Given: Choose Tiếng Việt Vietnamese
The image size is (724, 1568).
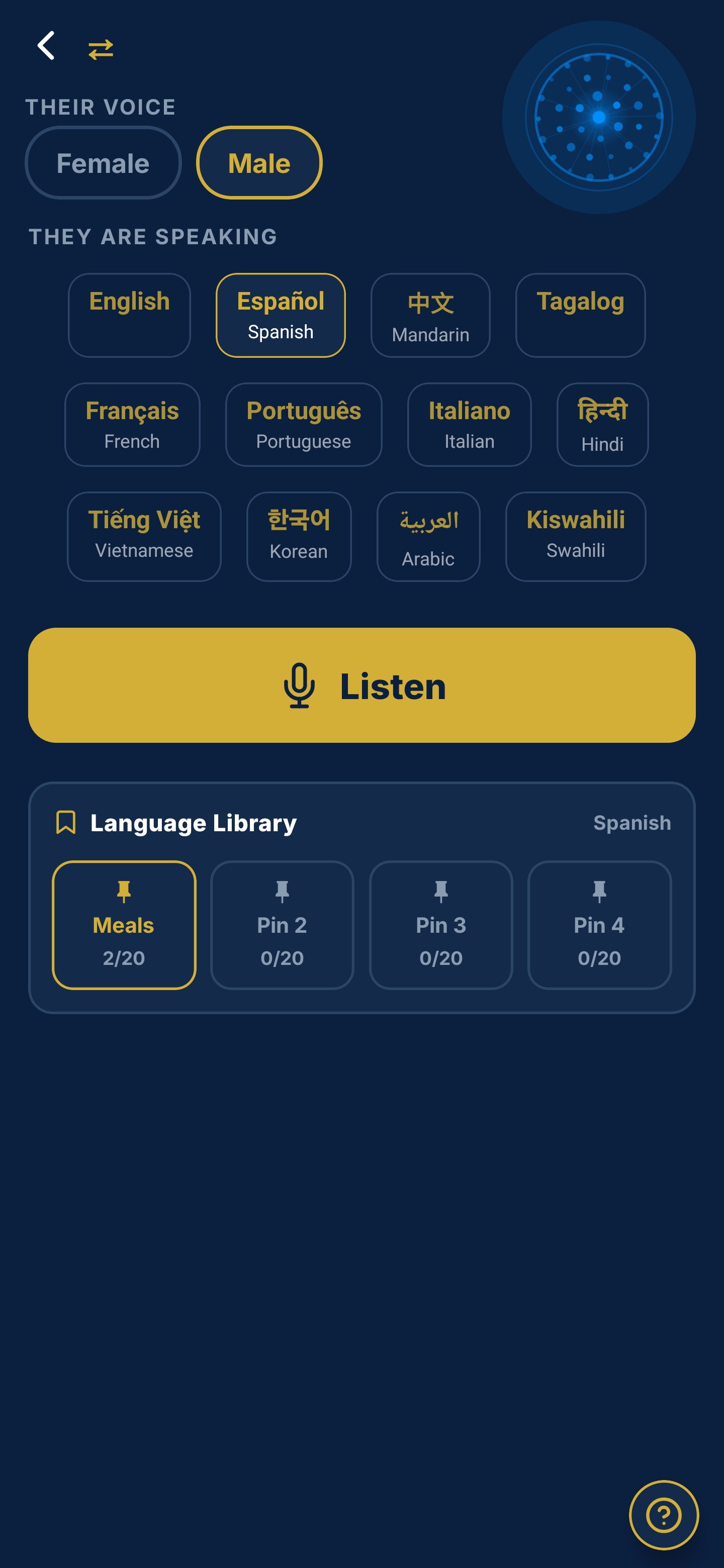Looking at the screenshot, I should pos(144,537).
